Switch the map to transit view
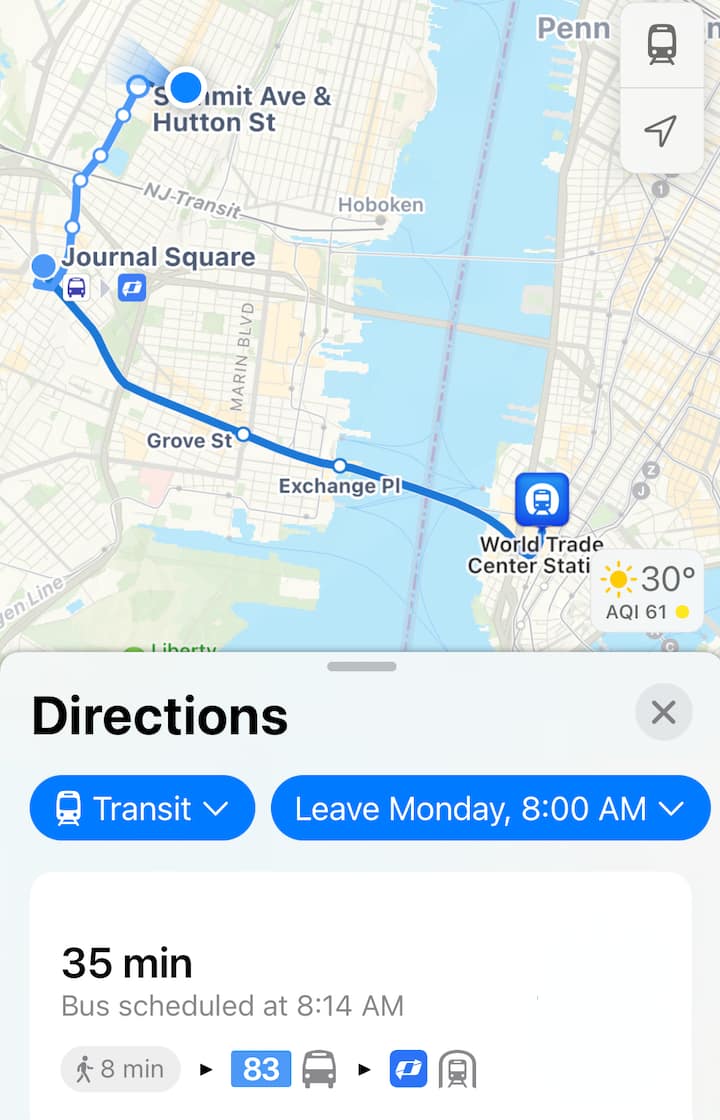The height and width of the screenshot is (1120, 720). pos(661,45)
